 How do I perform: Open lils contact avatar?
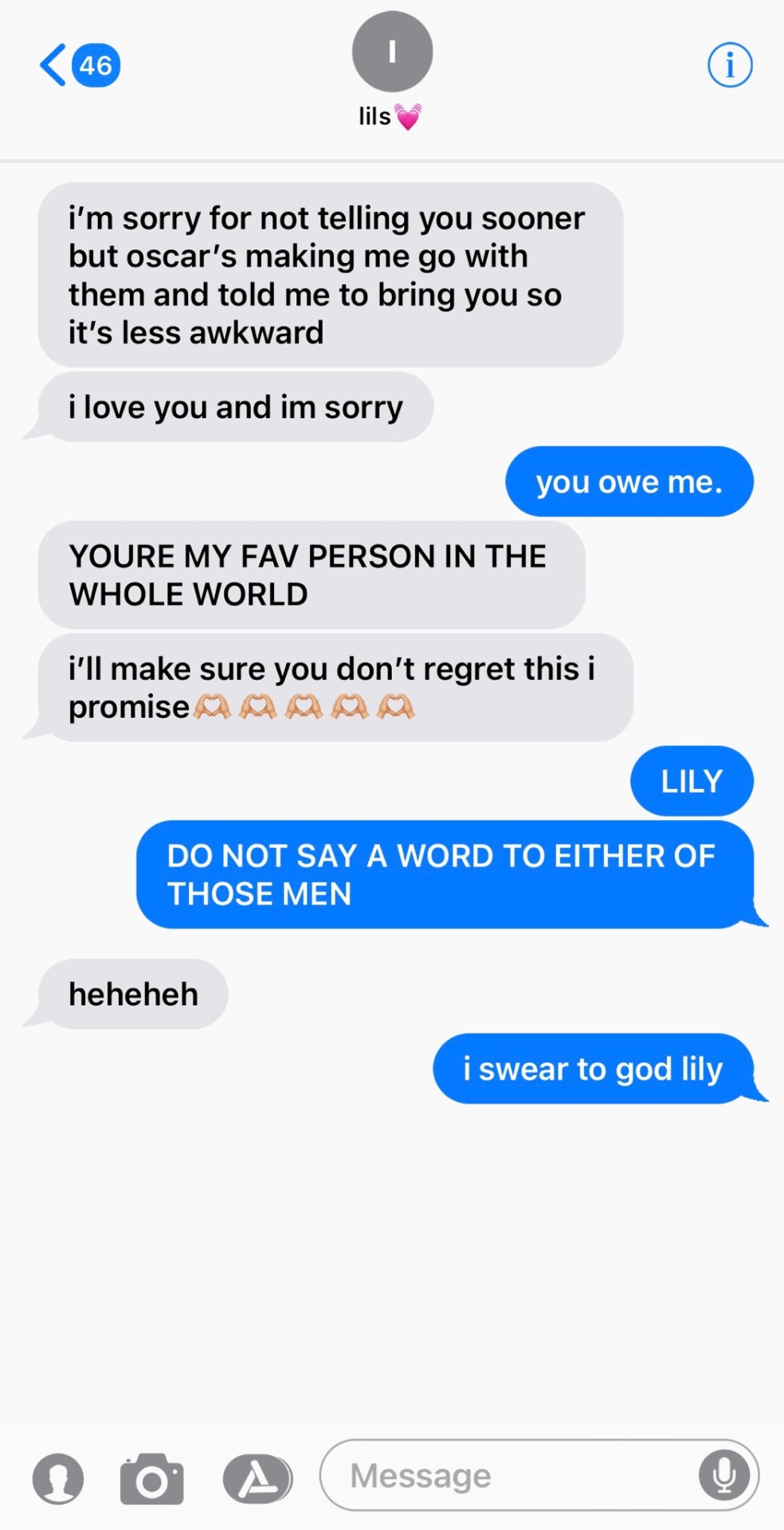tap(392, 52)
